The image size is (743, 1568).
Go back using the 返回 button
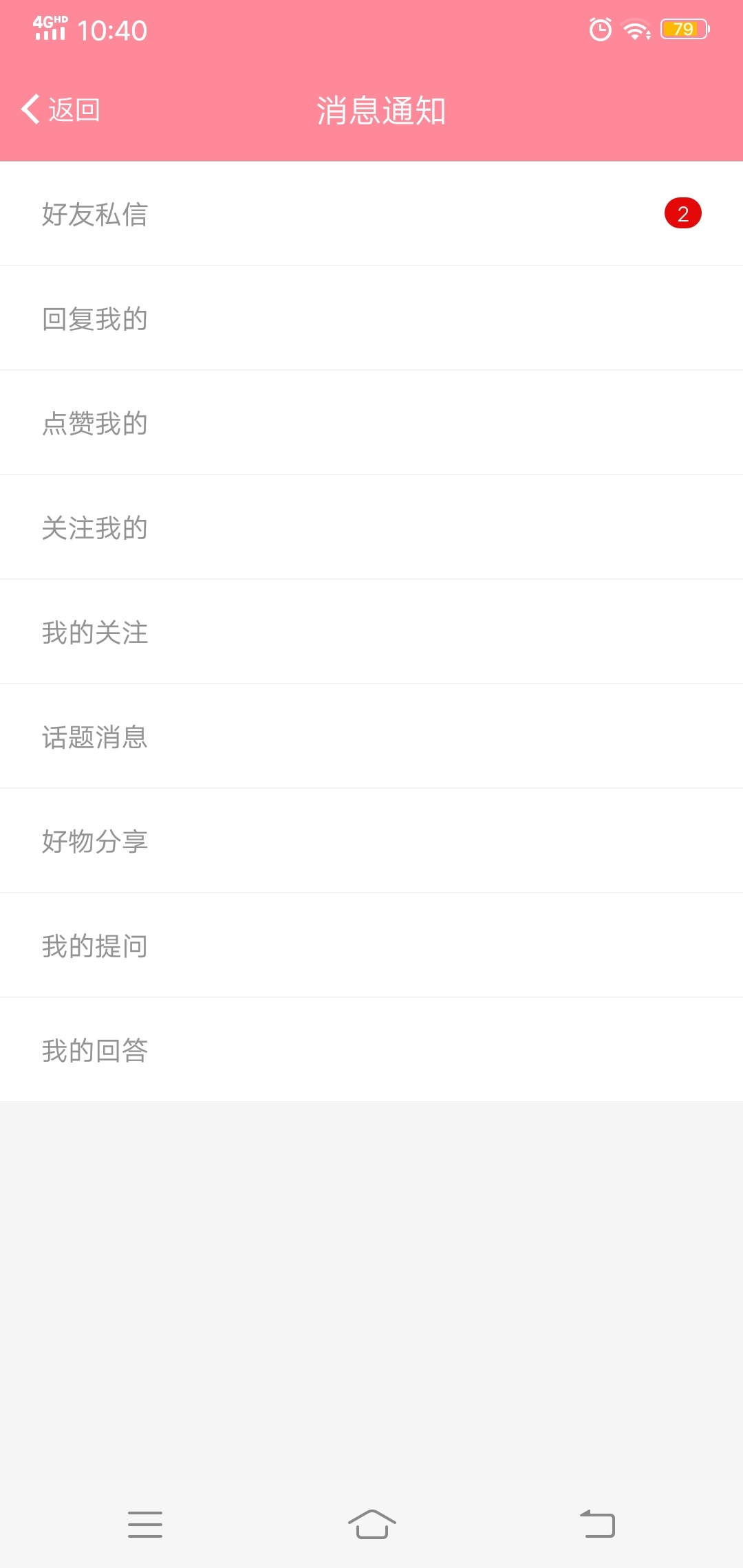tap(61, 110)
